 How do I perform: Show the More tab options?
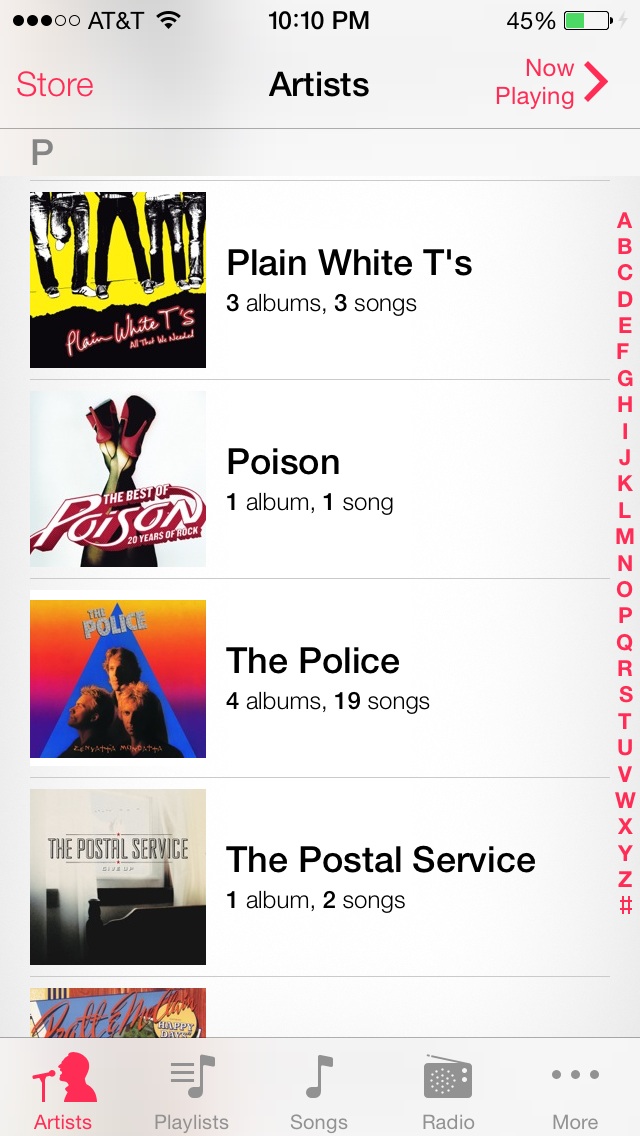pyautogui.click(x=575, y=1088)
